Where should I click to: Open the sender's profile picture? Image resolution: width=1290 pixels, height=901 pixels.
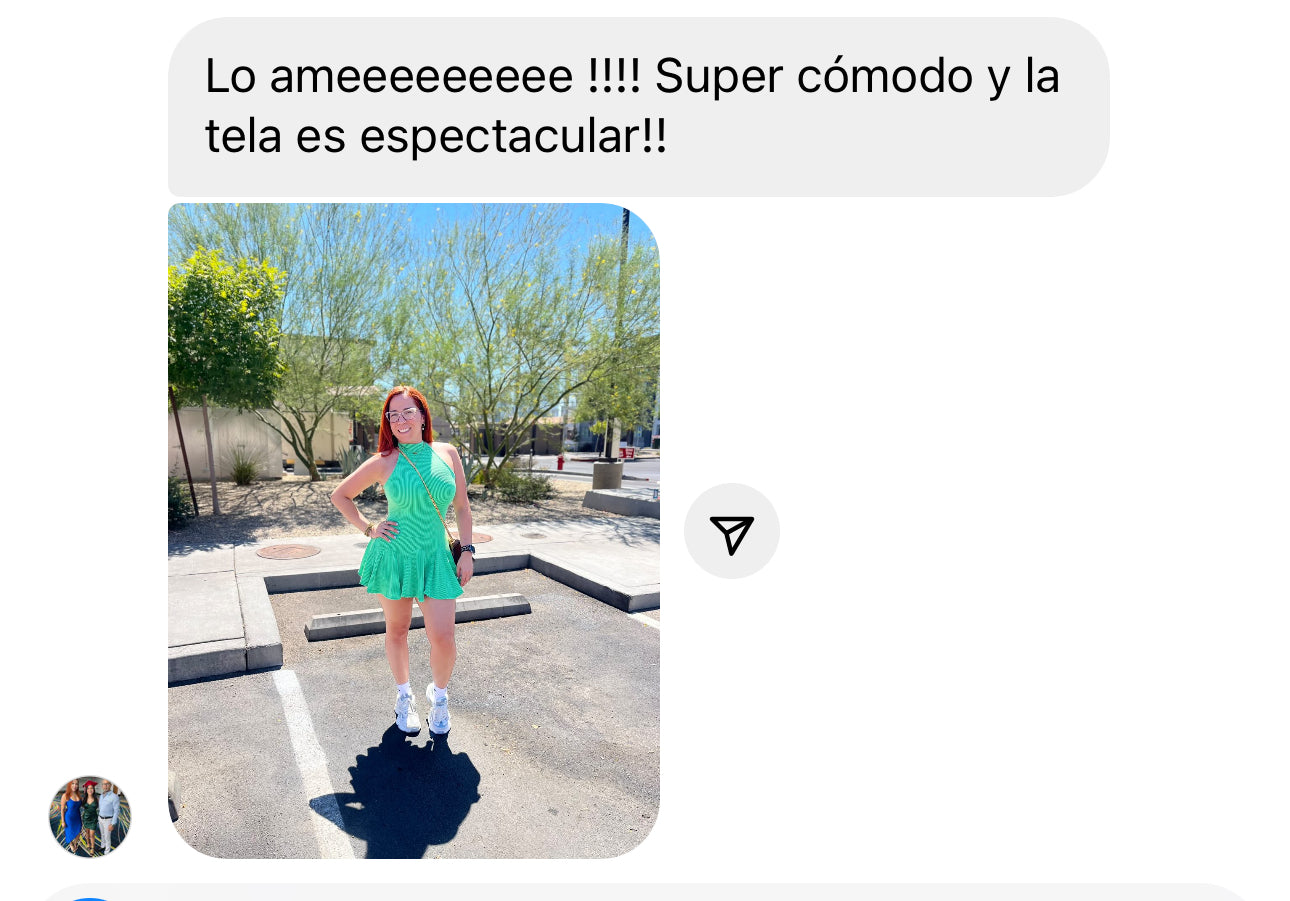[90, 816]
